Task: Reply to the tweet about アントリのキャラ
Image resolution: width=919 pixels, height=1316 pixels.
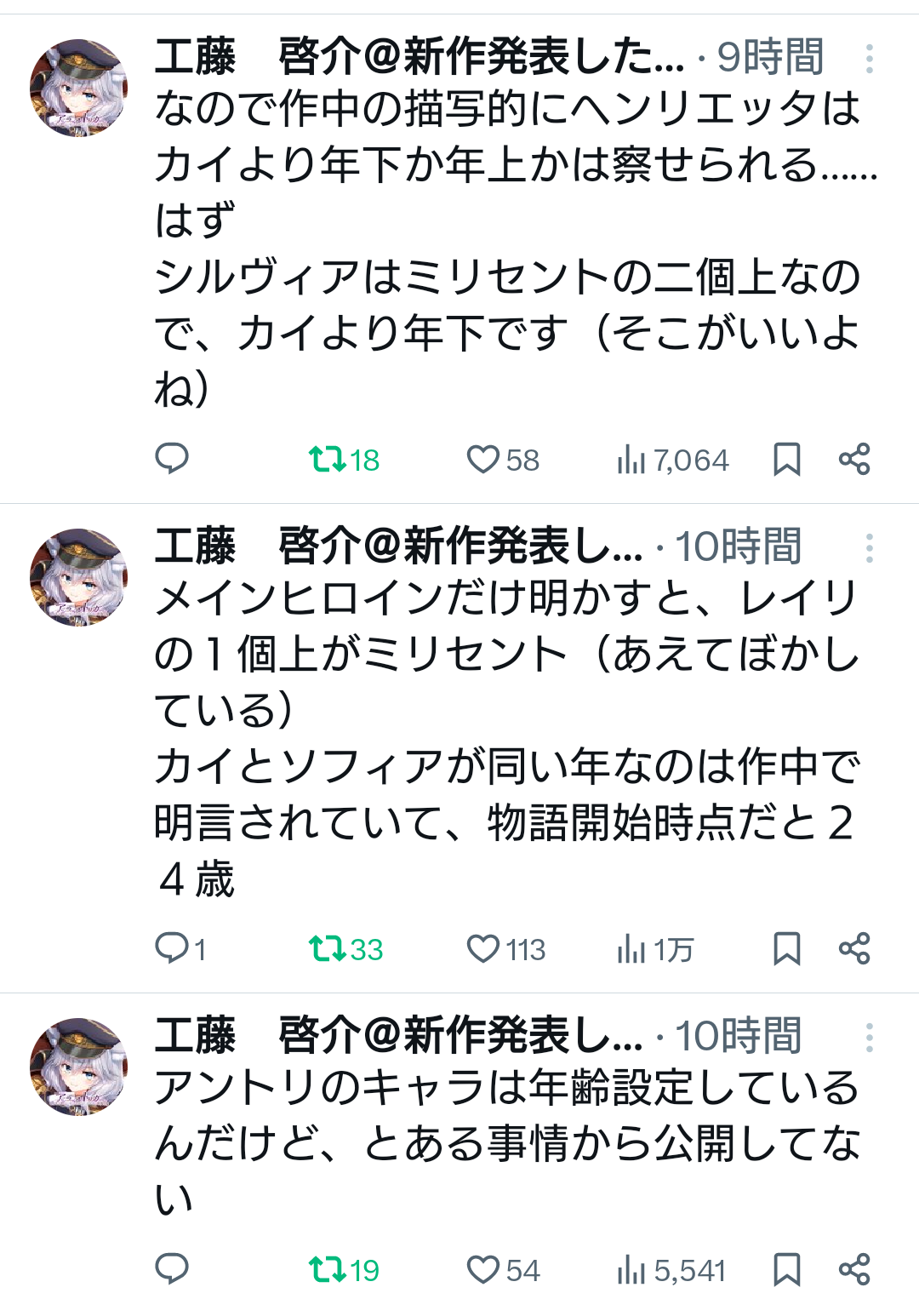Action: [x=172, y=1269]
